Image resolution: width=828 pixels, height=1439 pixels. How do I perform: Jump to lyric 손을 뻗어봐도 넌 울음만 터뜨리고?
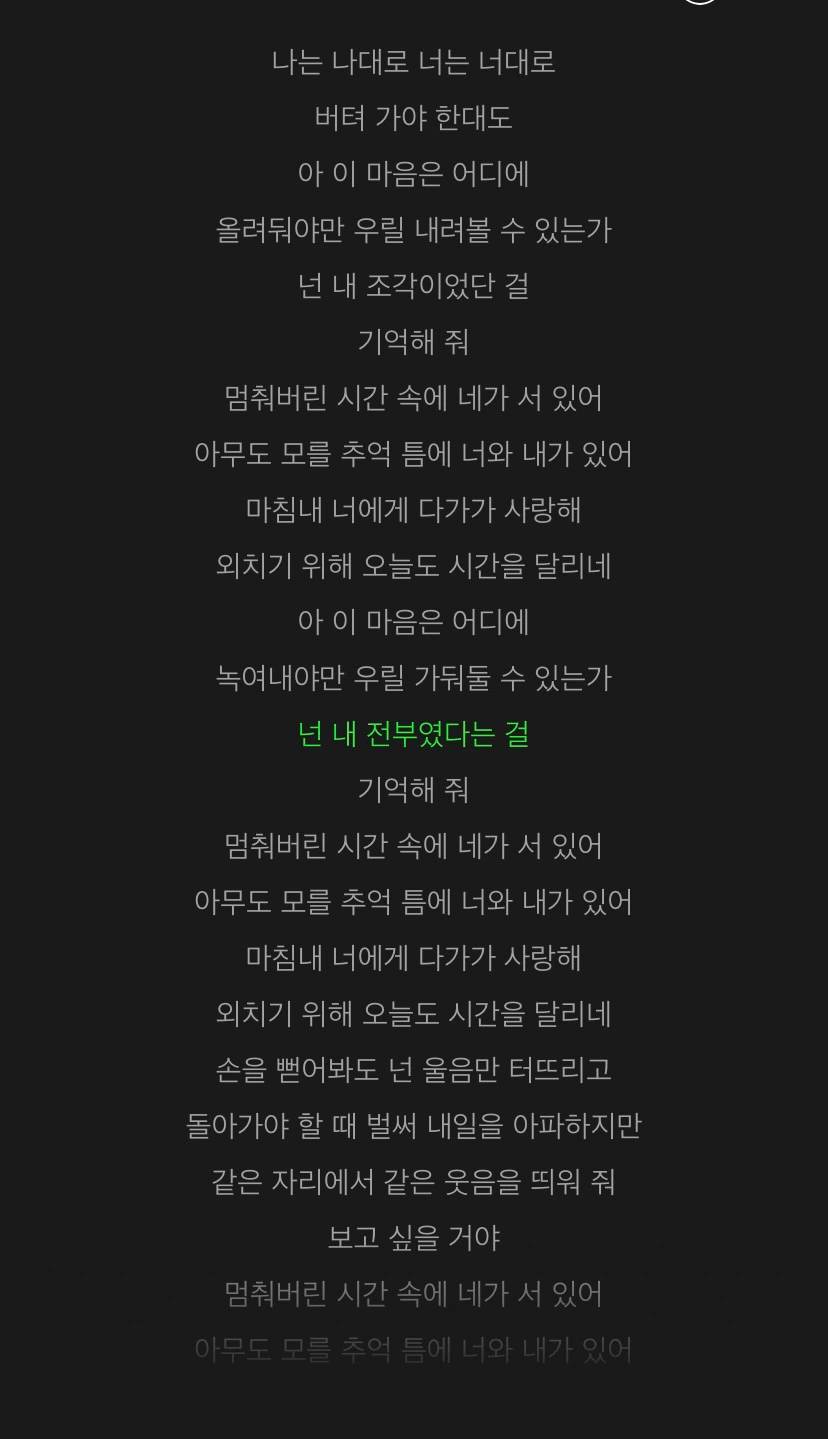413,1070
